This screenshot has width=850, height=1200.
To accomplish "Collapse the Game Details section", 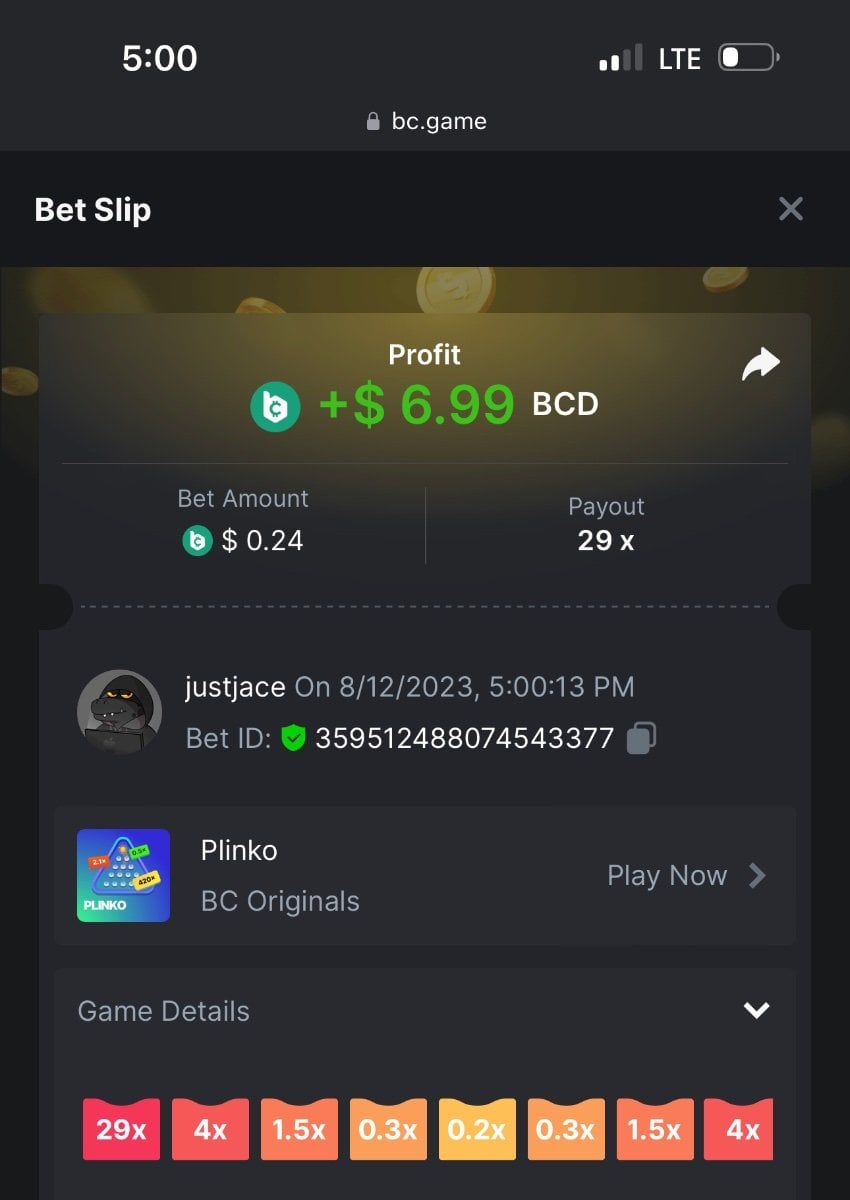I will click(756, 1010).
